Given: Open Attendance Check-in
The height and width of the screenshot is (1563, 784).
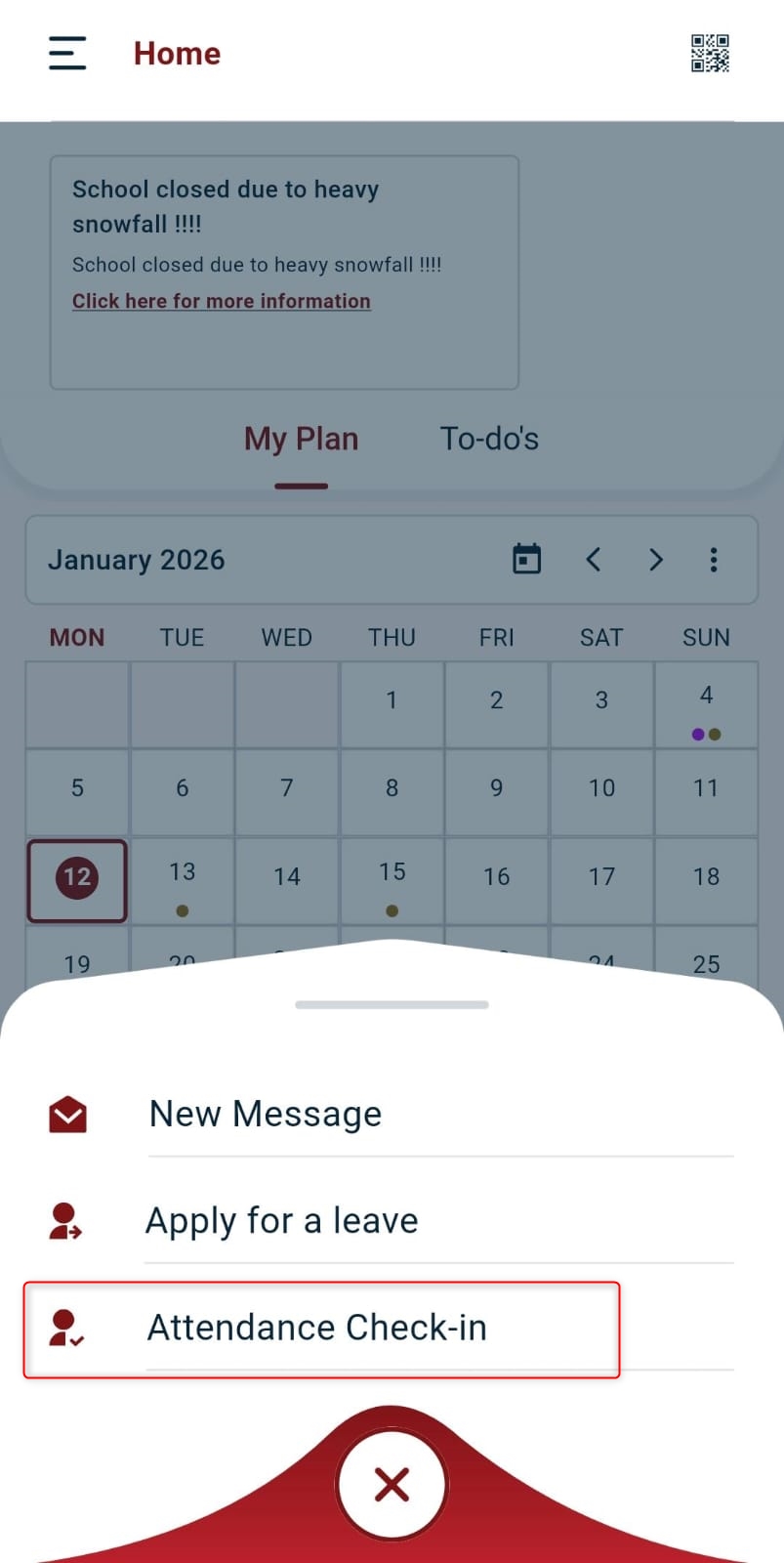Looking at the screenshot, I should (x=316, y=1329).
